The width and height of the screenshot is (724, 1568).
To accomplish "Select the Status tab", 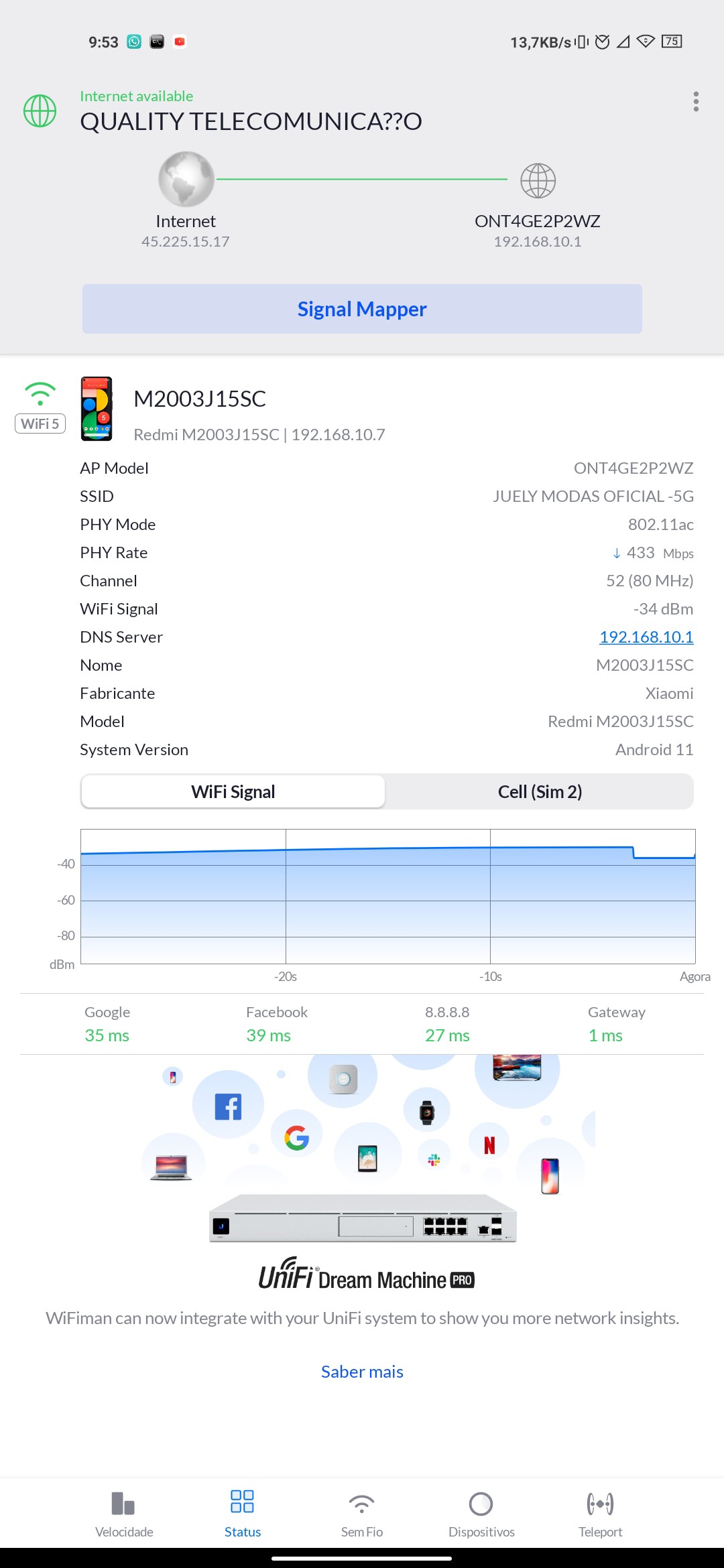I will point(243,1514).
